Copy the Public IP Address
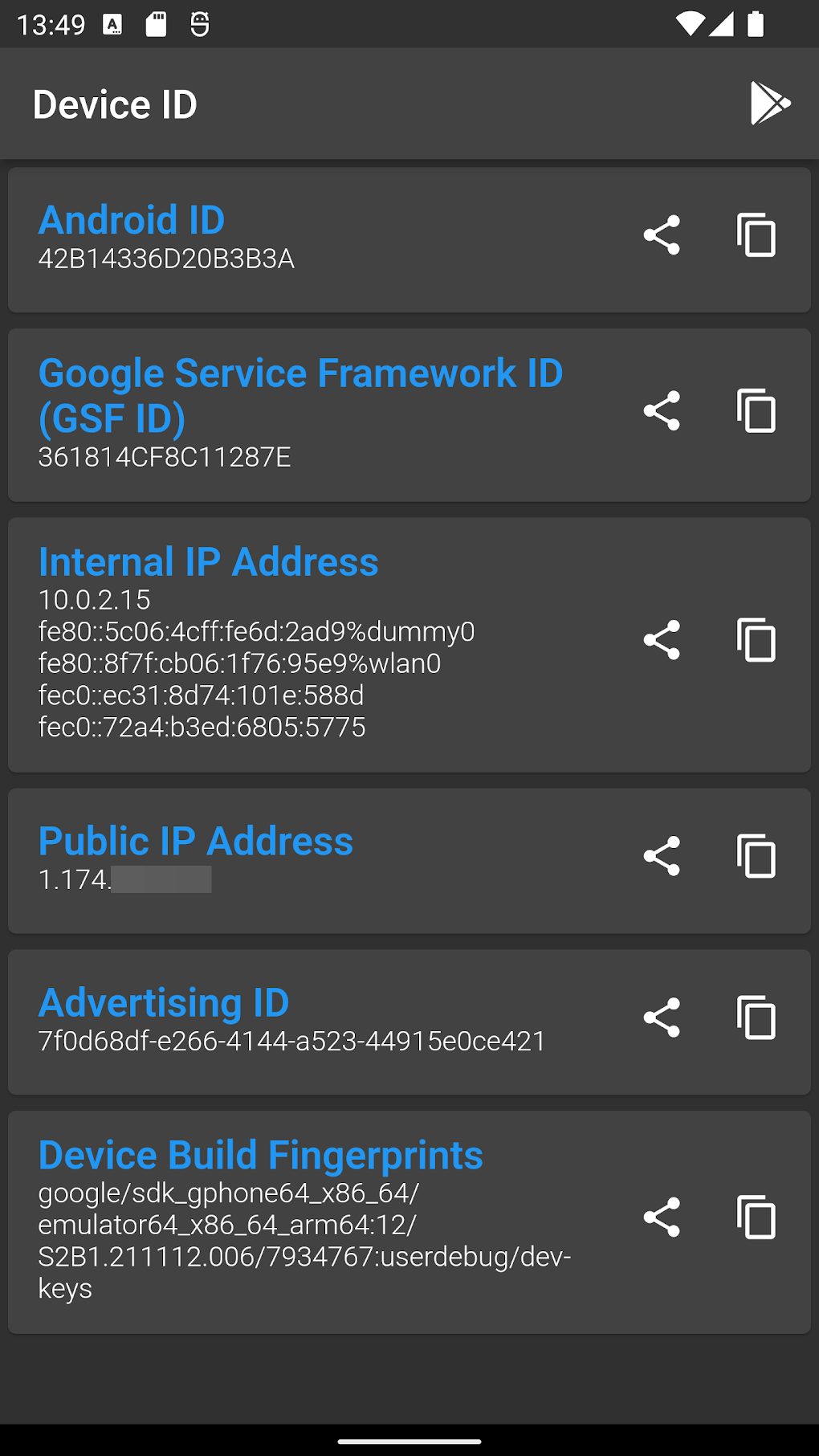Viewport: 819px width, 1456px height. pyautogui.click(x=756, y=857)
